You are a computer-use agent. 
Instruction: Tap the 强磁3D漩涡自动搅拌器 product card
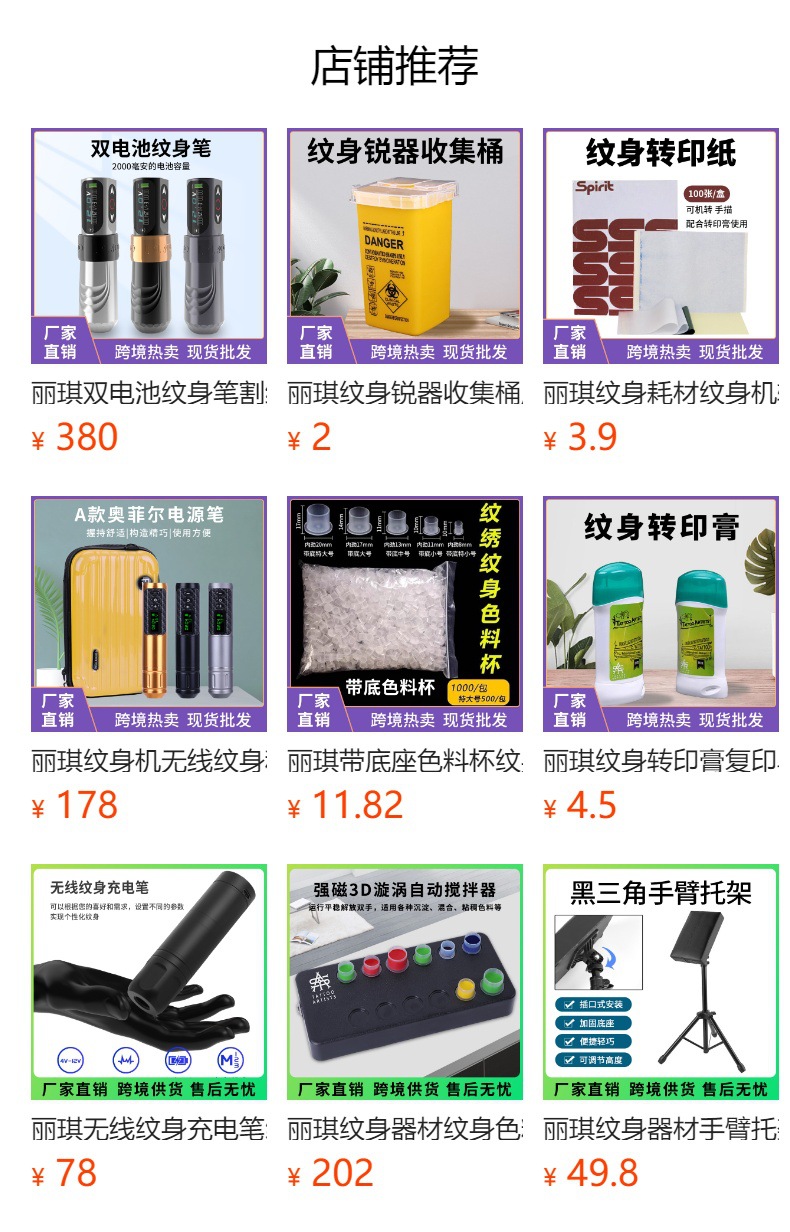pos(405,982)
